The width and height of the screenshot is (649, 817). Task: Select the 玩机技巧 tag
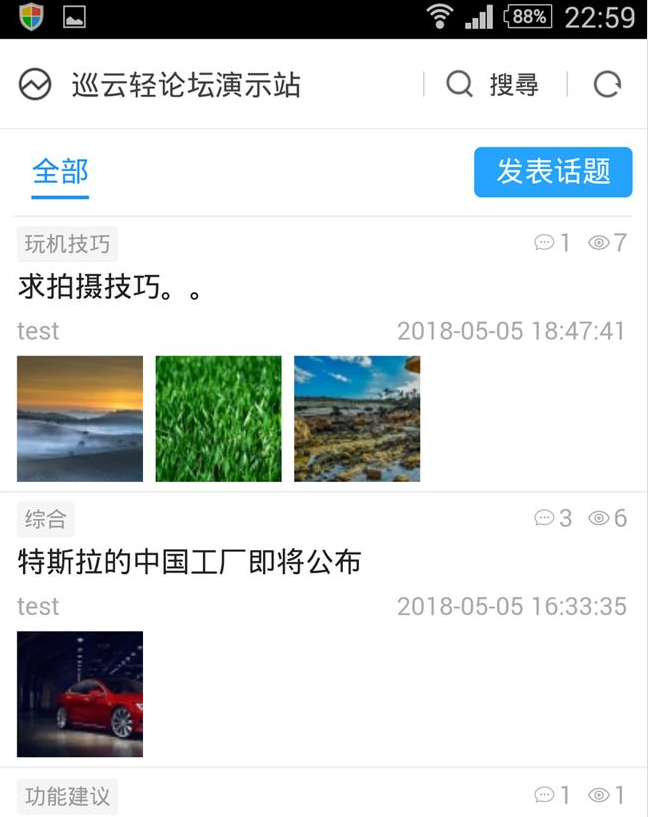pos(67,243)
